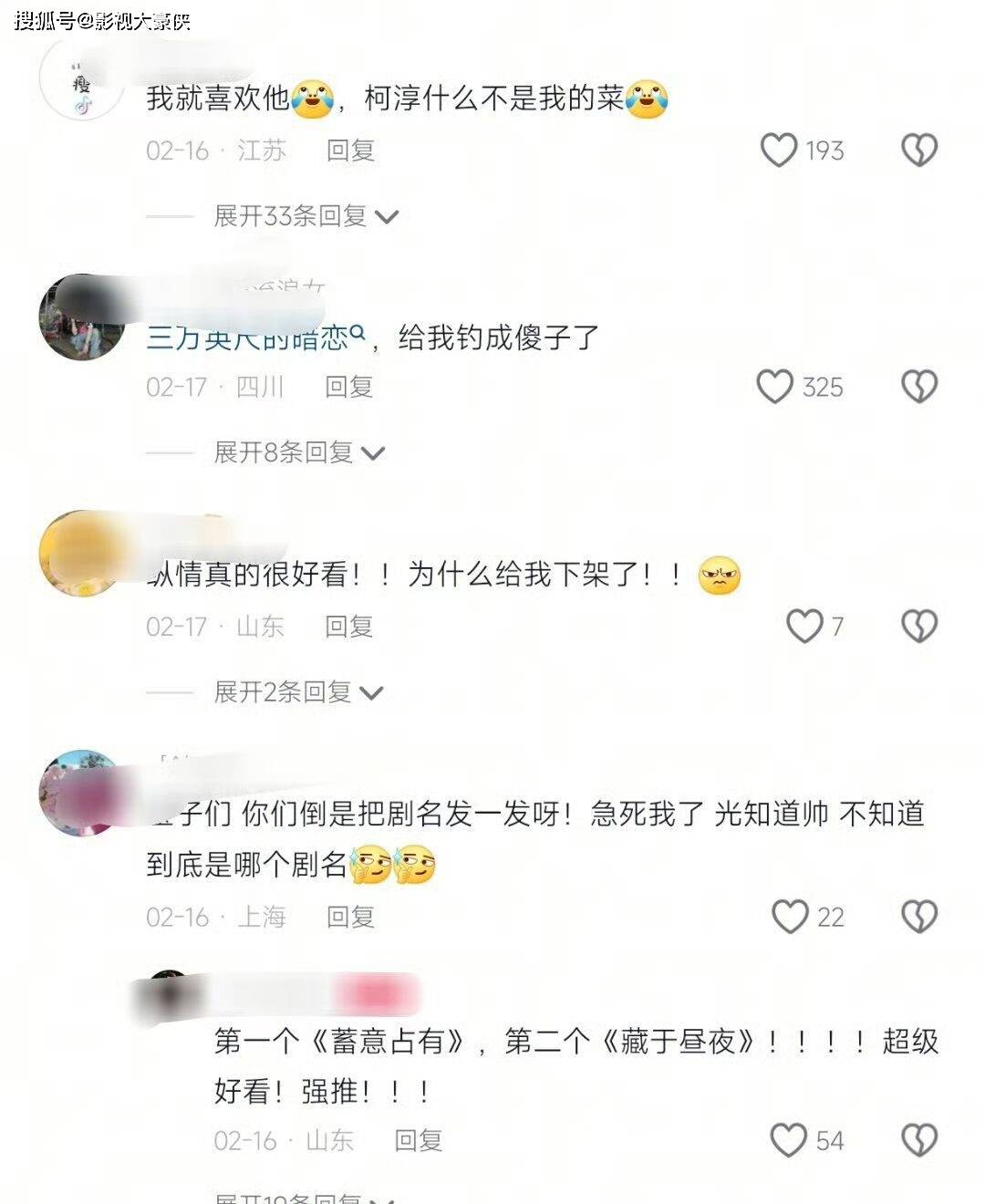Dislike the 为什么给我下架了 comment
Image resolution: width=985 pixels, height=1204 pixels.
click(x=919, y=627)
